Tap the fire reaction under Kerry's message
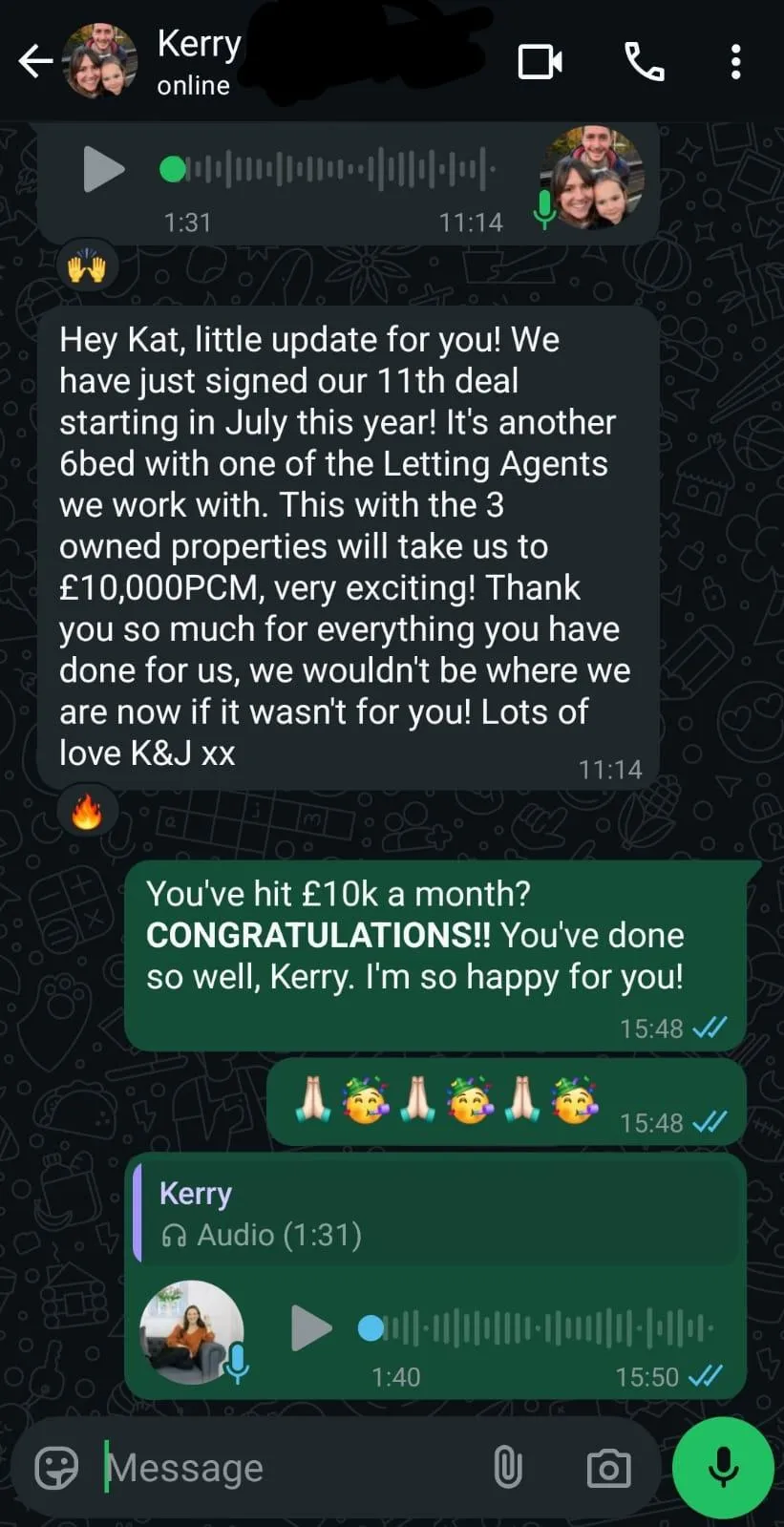Image resolution: width=784 pixels, height=1527 pixels. point(87,812)
